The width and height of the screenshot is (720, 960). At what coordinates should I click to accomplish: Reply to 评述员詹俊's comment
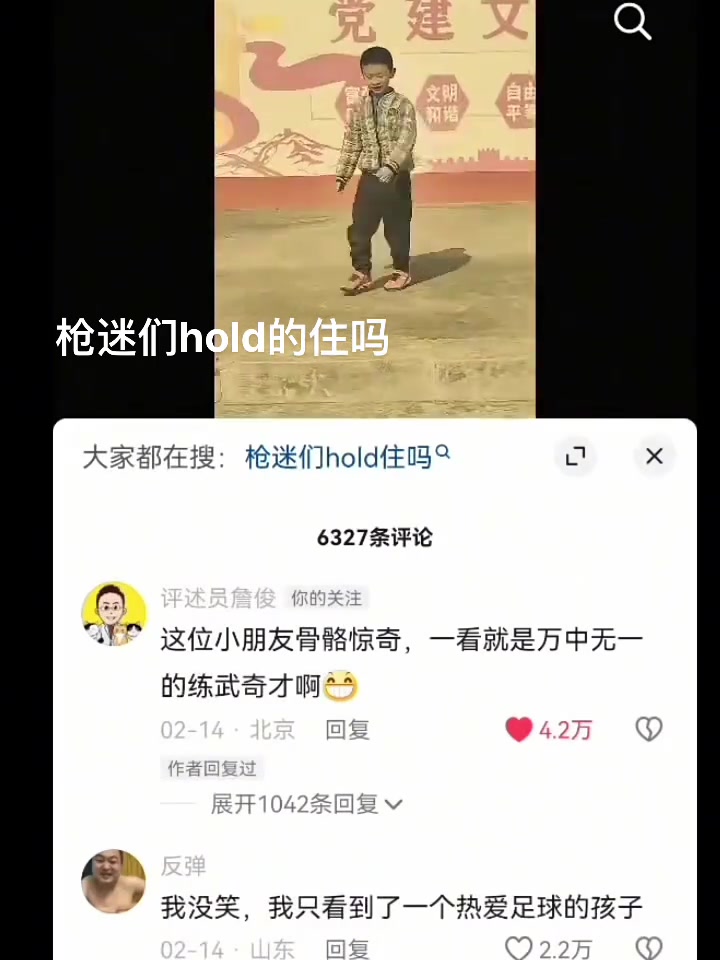pyautogui.click(x=347, y=730)
